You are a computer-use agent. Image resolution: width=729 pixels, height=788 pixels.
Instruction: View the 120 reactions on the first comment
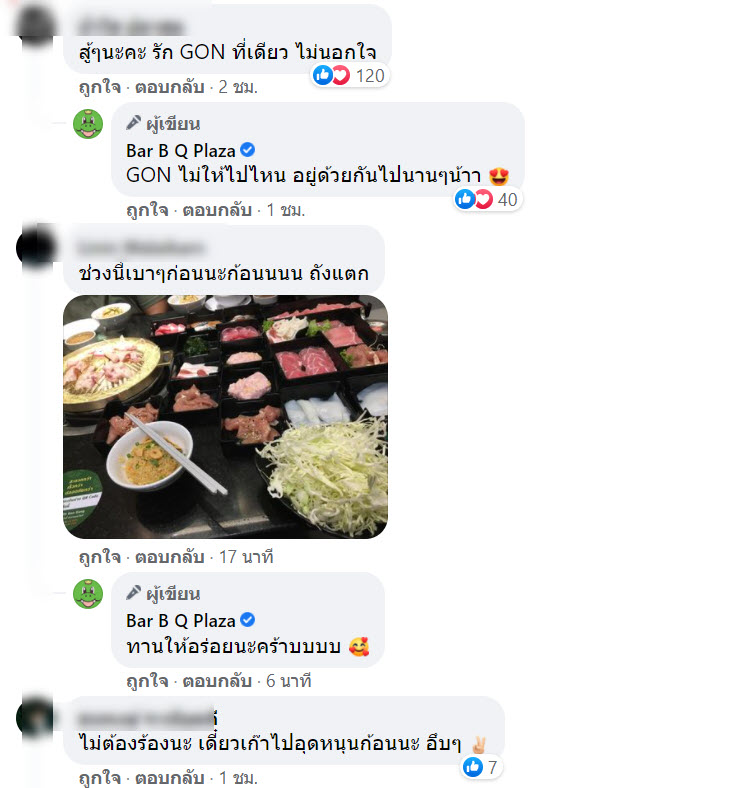click(348, 75)
